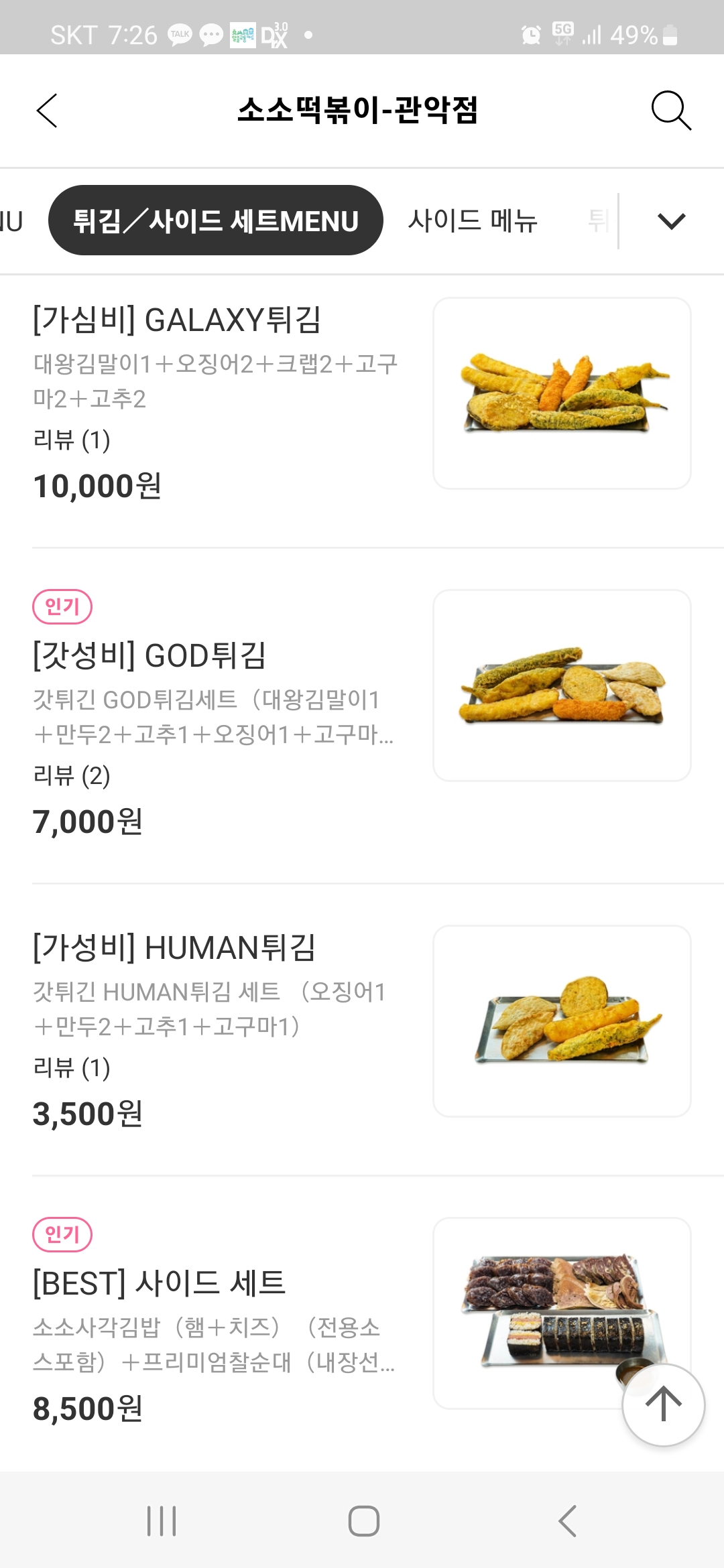Open the [가성비] HUMAN튀김 item
Viewport: 724px width, 1568px height.
coord(174,948)
